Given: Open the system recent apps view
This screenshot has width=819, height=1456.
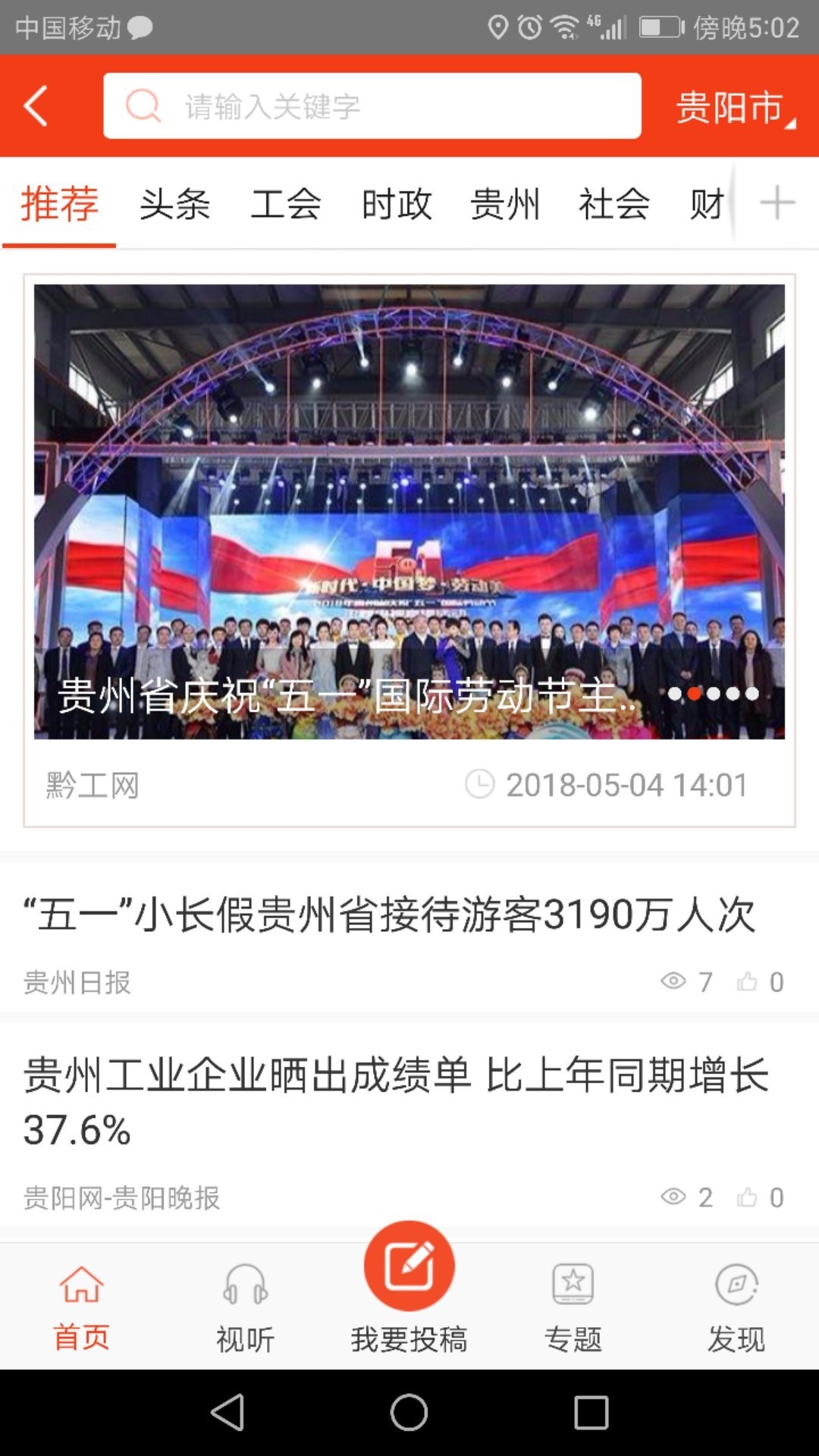Looking at the screenshot, I should 591,1412.
